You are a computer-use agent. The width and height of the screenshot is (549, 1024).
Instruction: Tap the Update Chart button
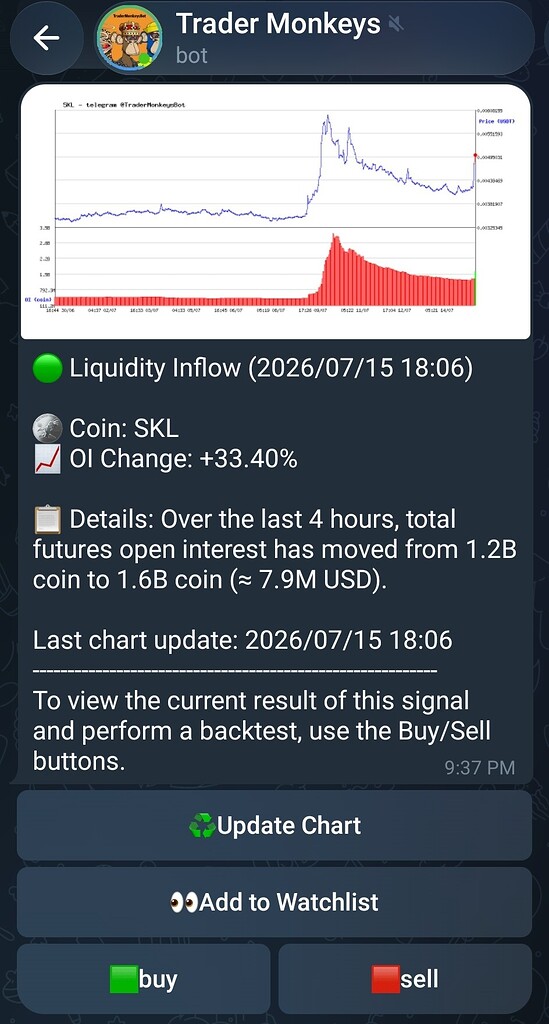(274, 825)
